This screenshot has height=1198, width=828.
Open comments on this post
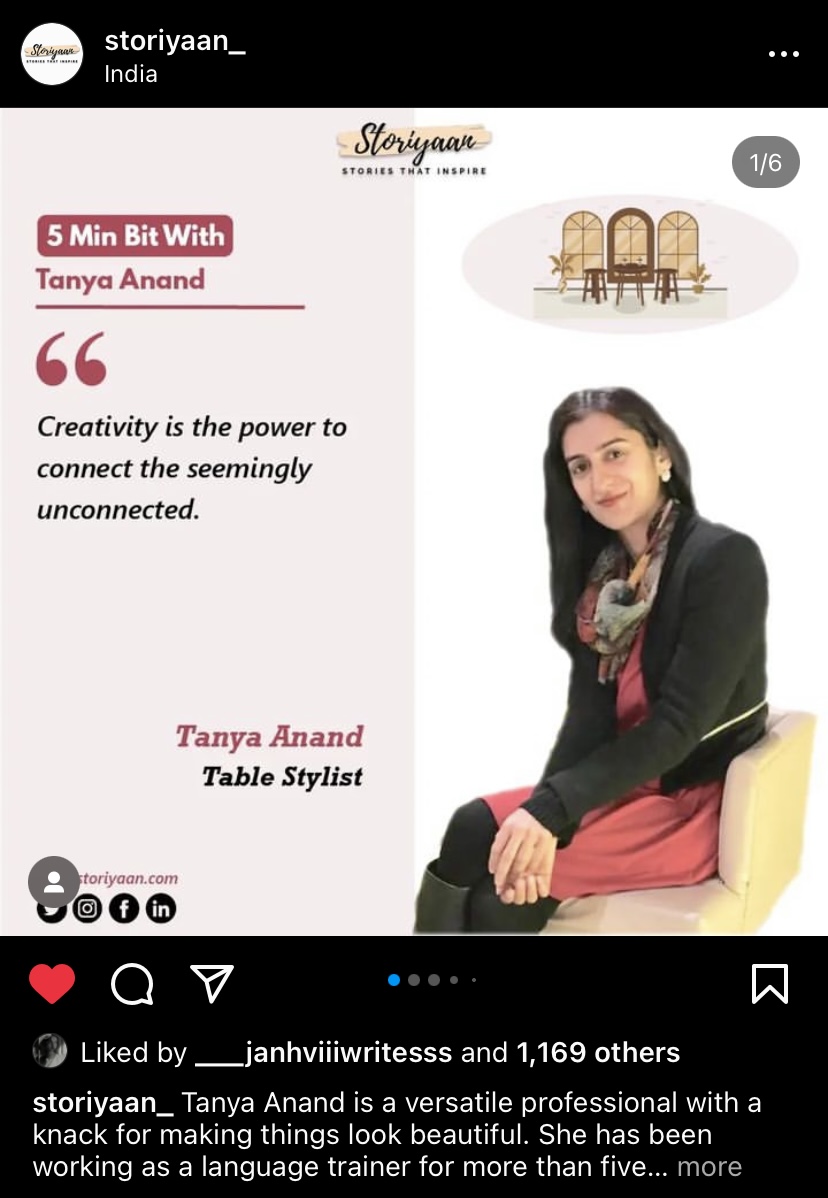[132, 984]
